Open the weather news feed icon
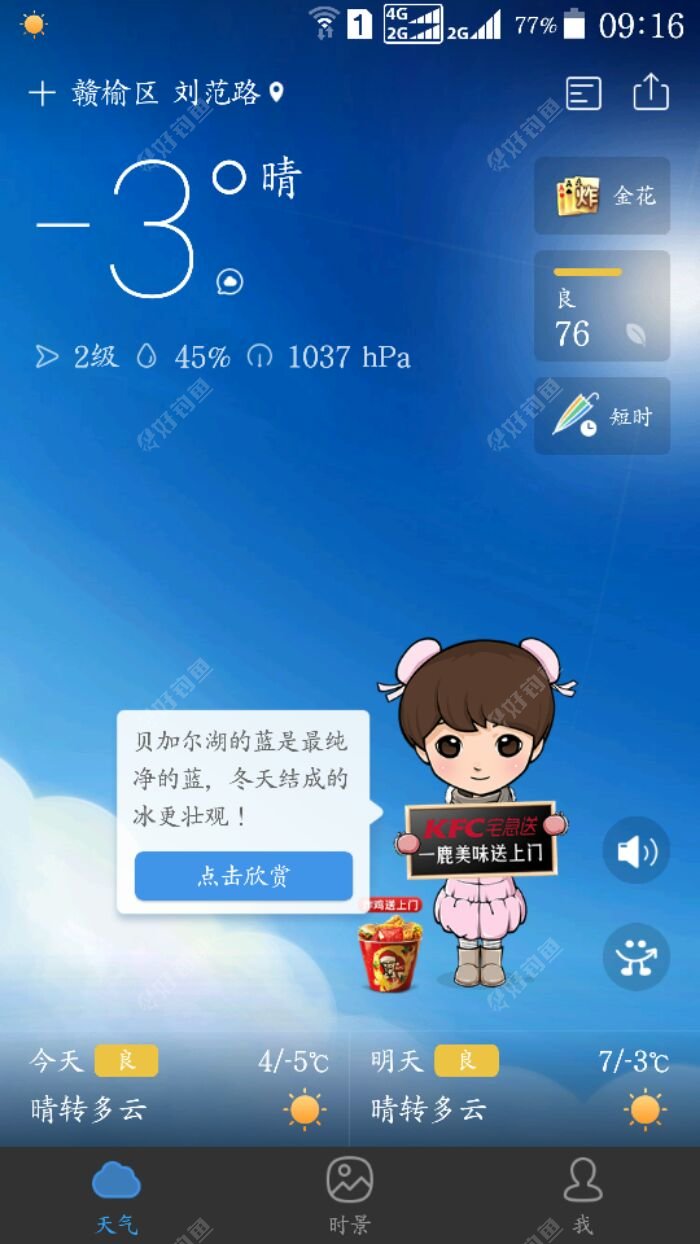The image size is (700, 1244). (x=584, y=94)
